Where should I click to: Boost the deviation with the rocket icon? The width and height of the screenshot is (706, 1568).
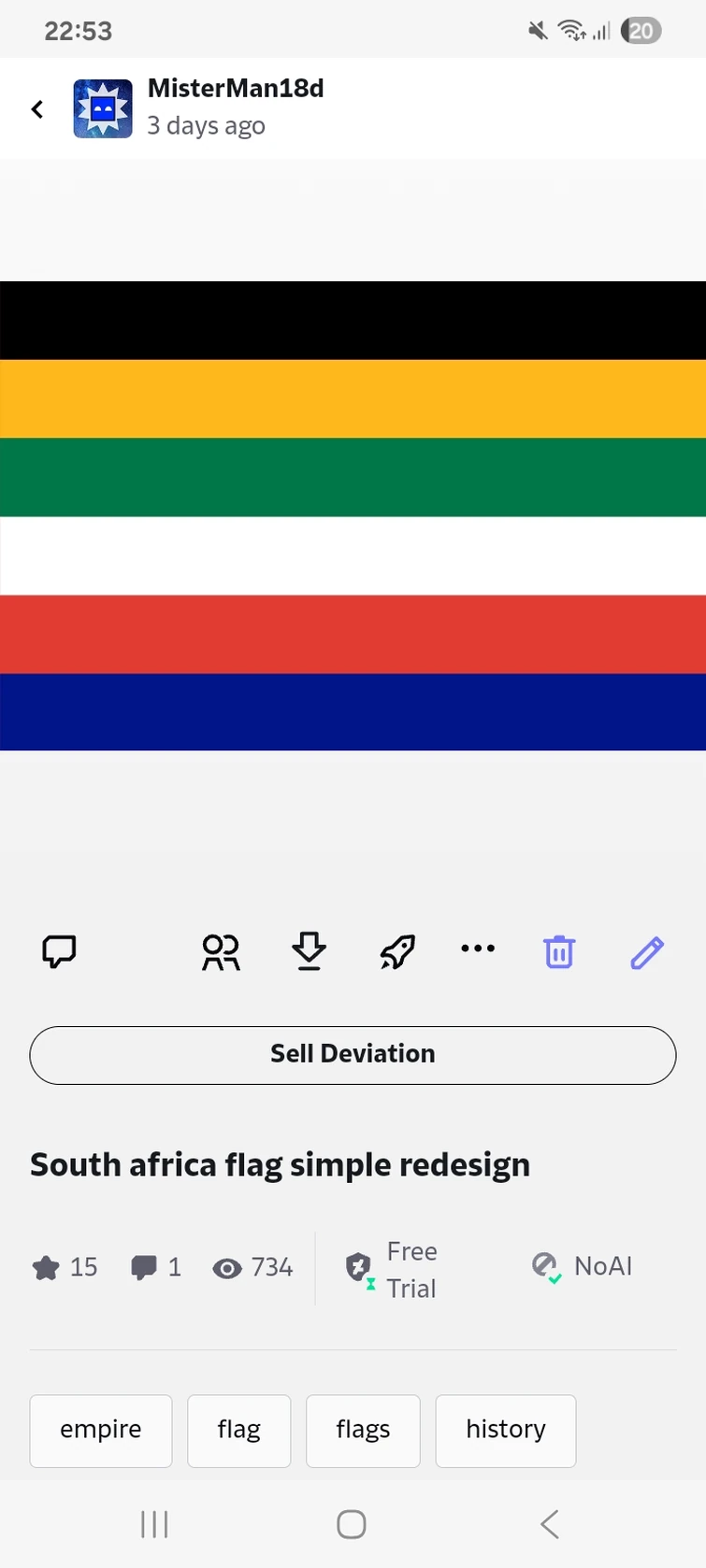click(x=396, y=952)
